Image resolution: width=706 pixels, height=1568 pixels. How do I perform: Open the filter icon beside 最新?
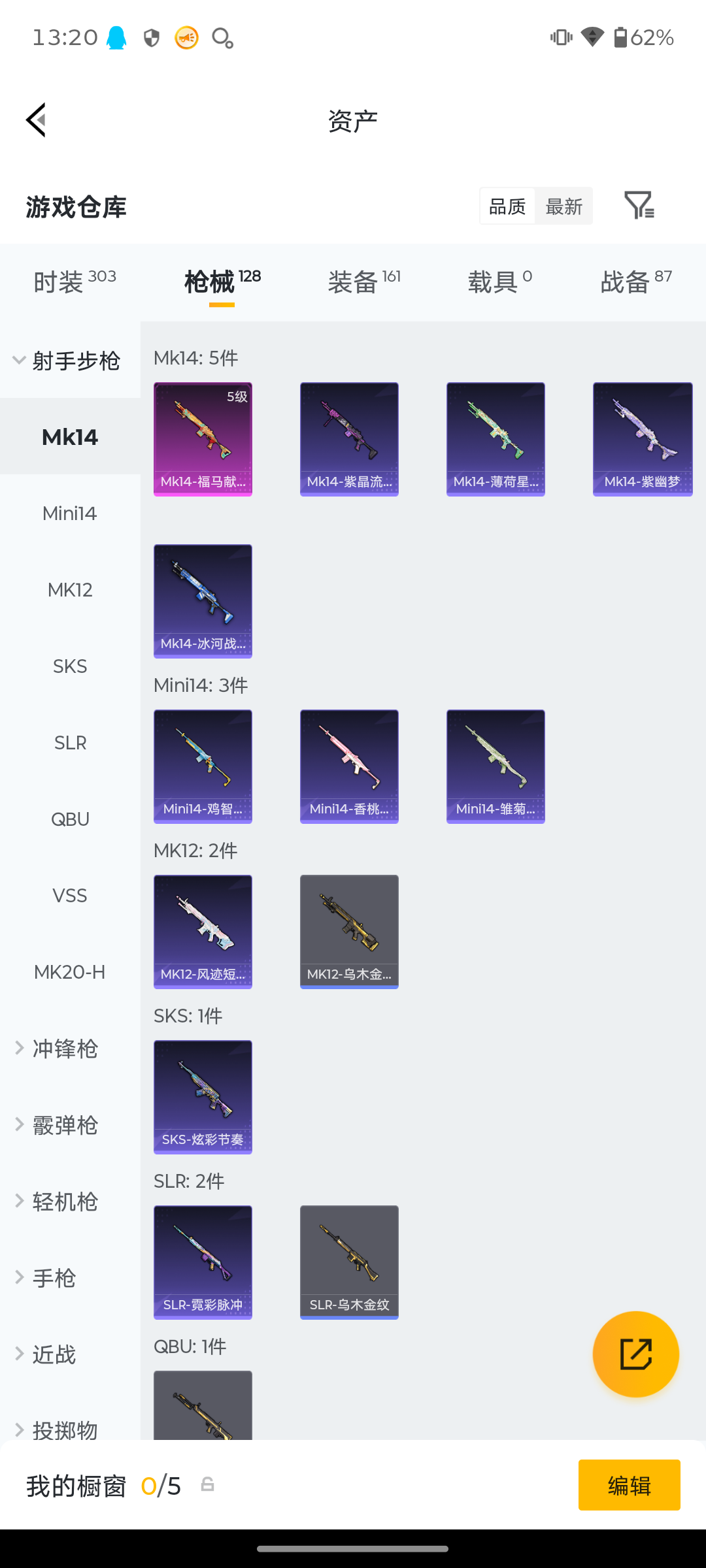point(639,206)
